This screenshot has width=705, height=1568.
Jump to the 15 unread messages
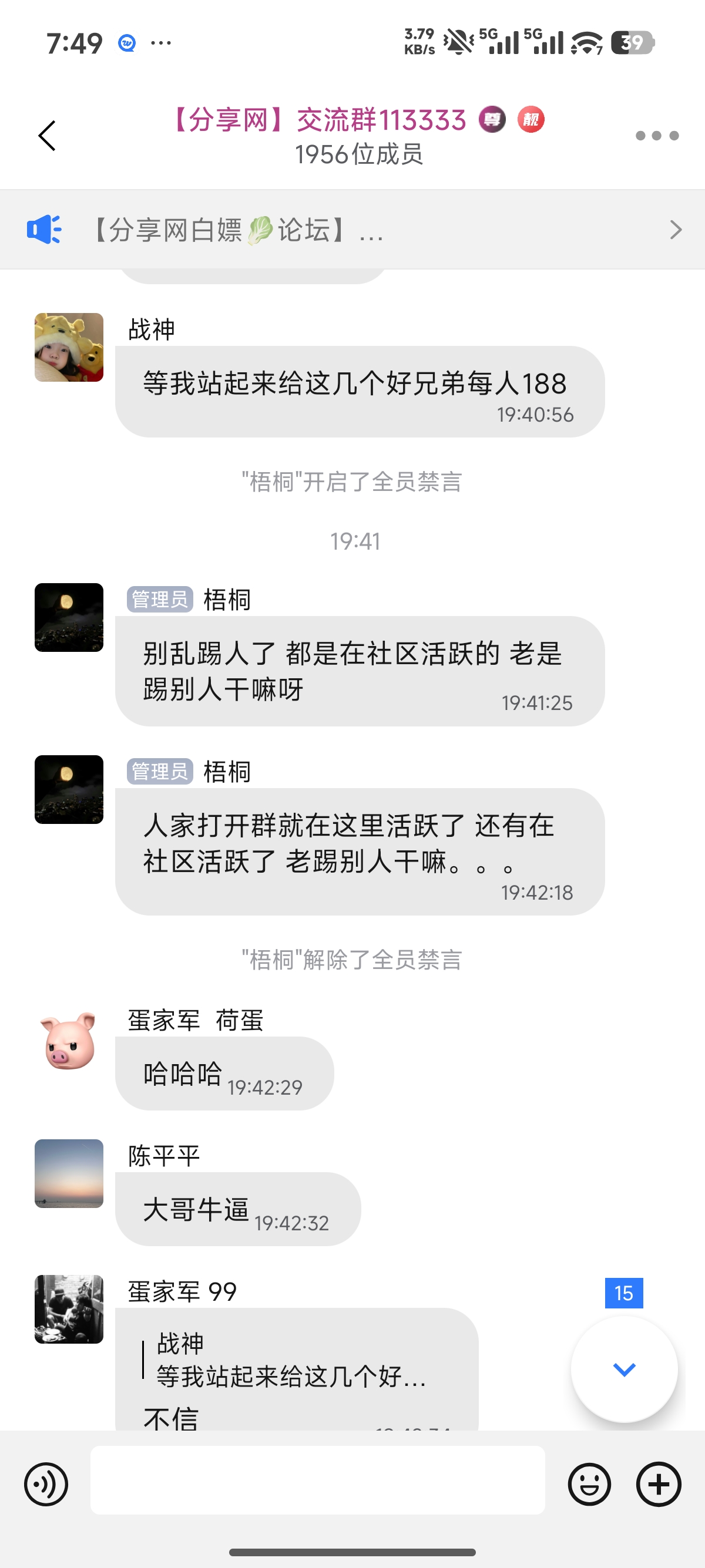click(x=624, y=1368)
